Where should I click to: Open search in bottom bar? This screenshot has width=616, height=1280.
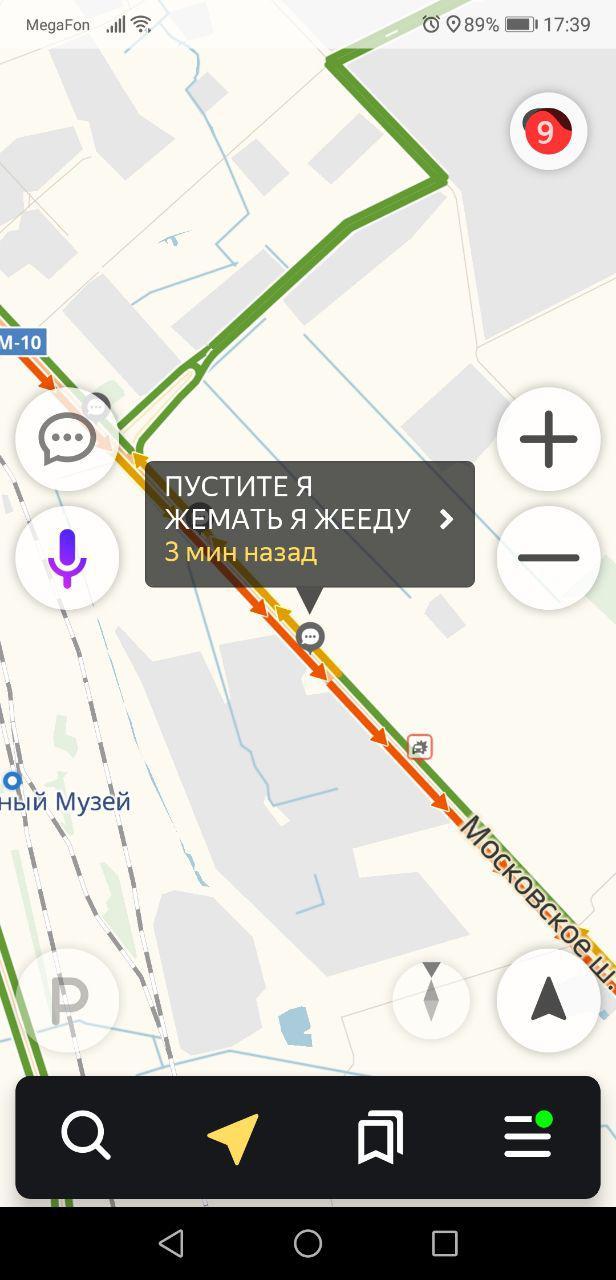click(86, 1137)
